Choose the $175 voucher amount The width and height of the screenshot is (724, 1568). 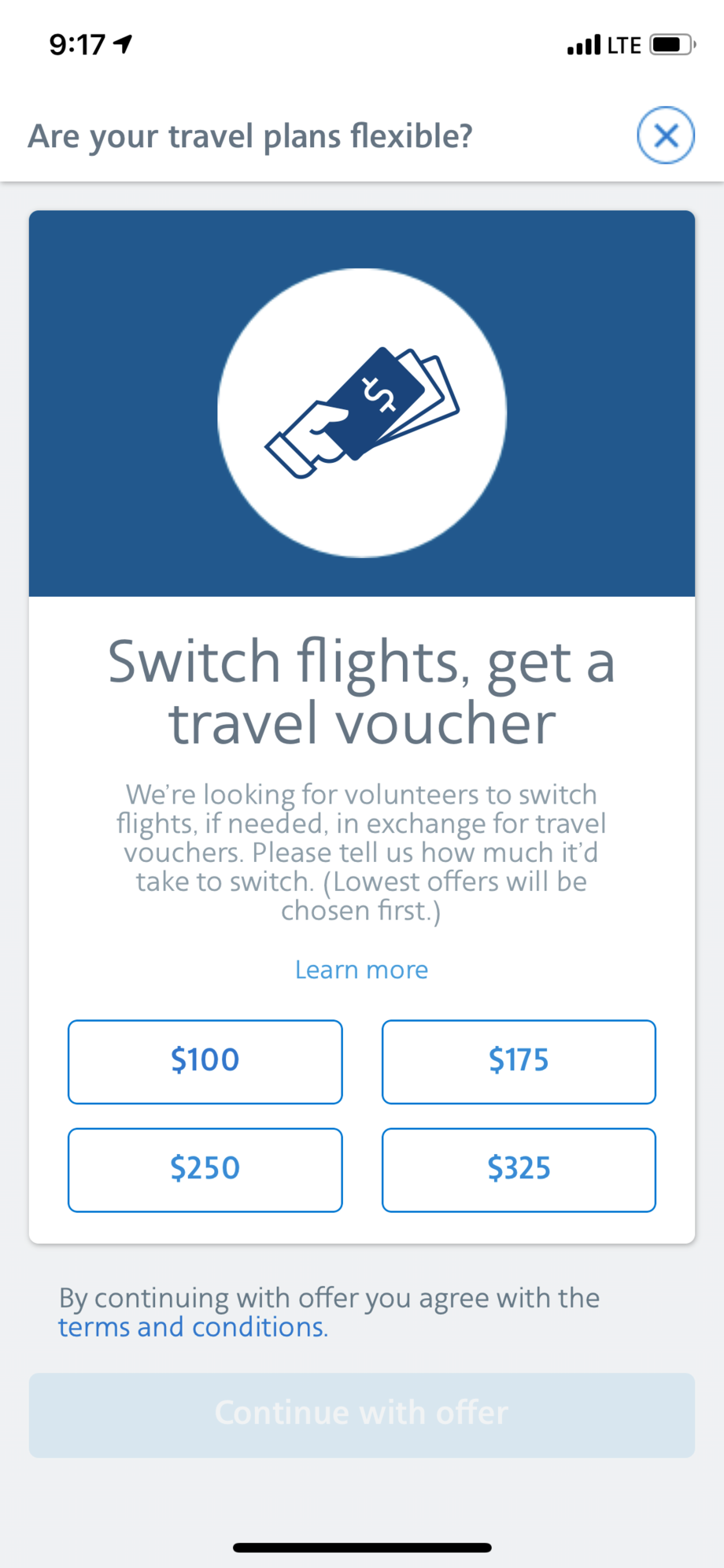pyautogui.click(x=519, y=1061)
